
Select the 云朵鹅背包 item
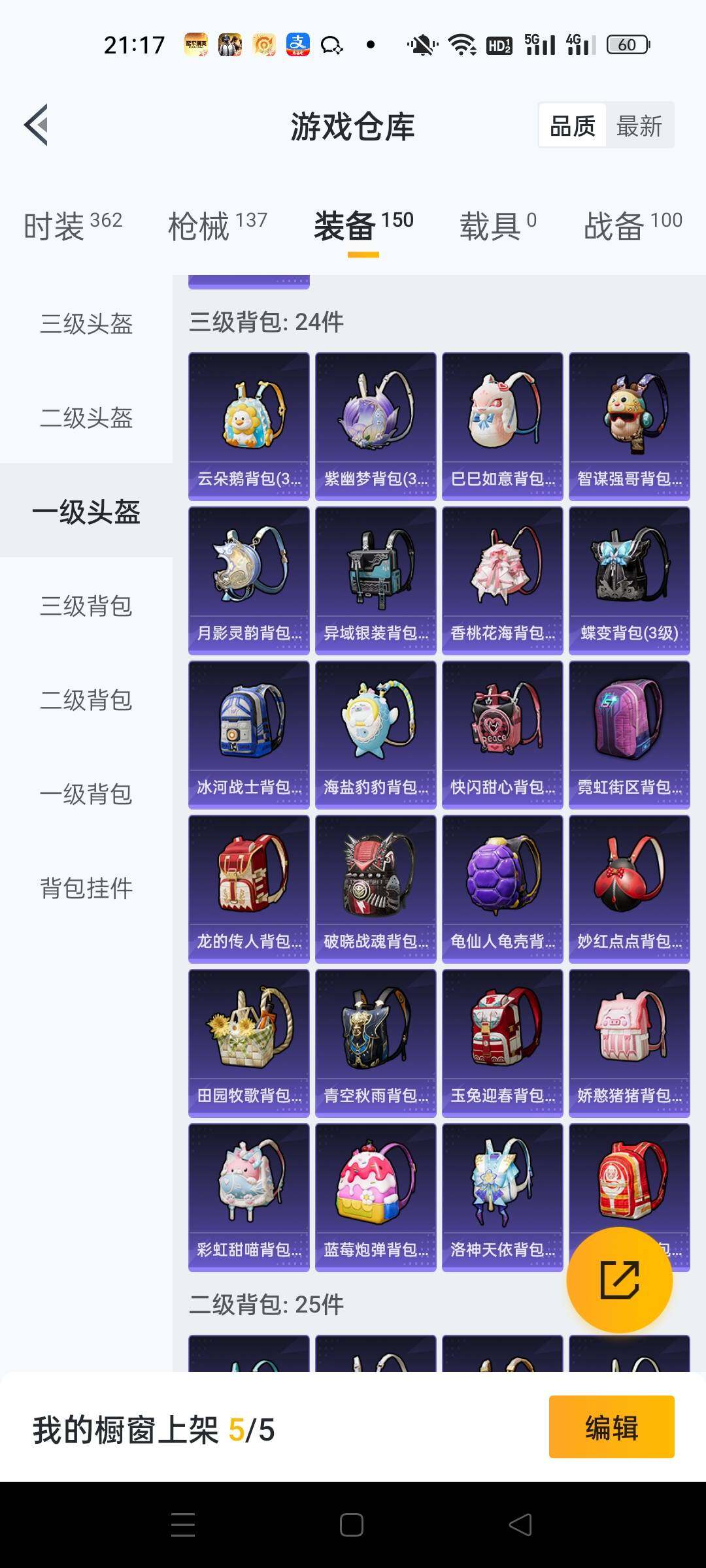[x=249, y=425]
